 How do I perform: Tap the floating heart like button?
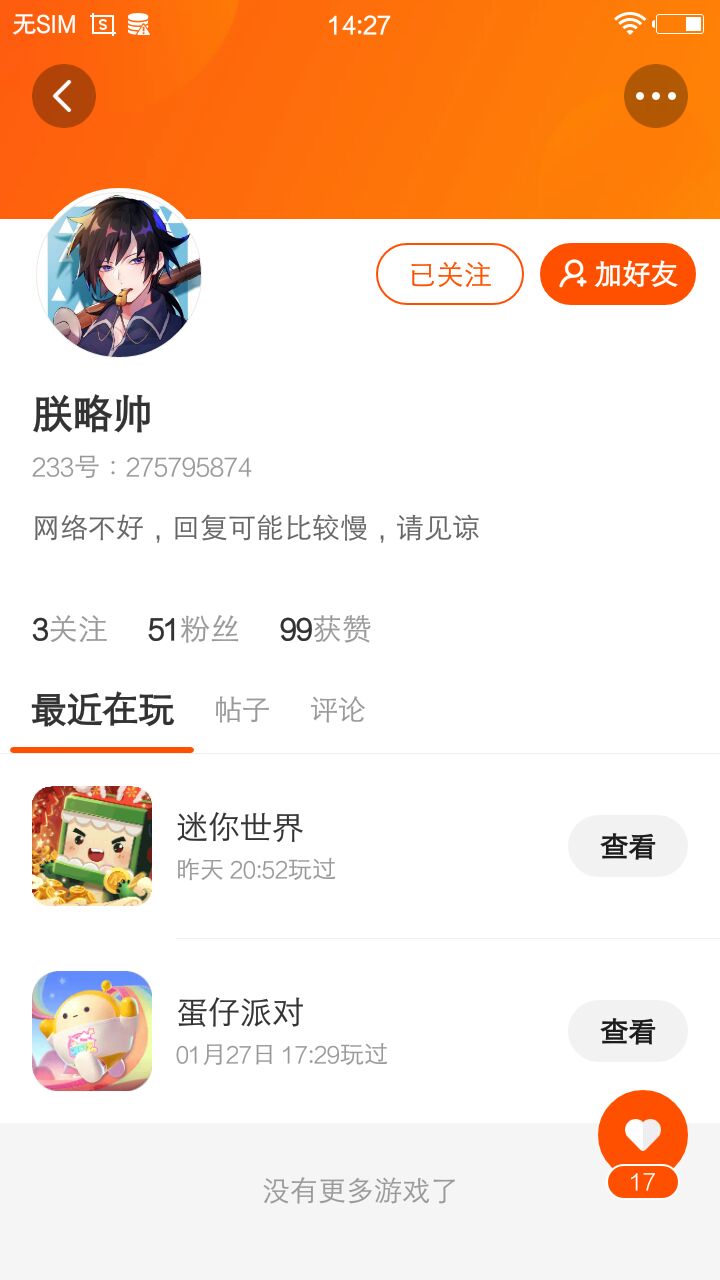(642, 1135)
